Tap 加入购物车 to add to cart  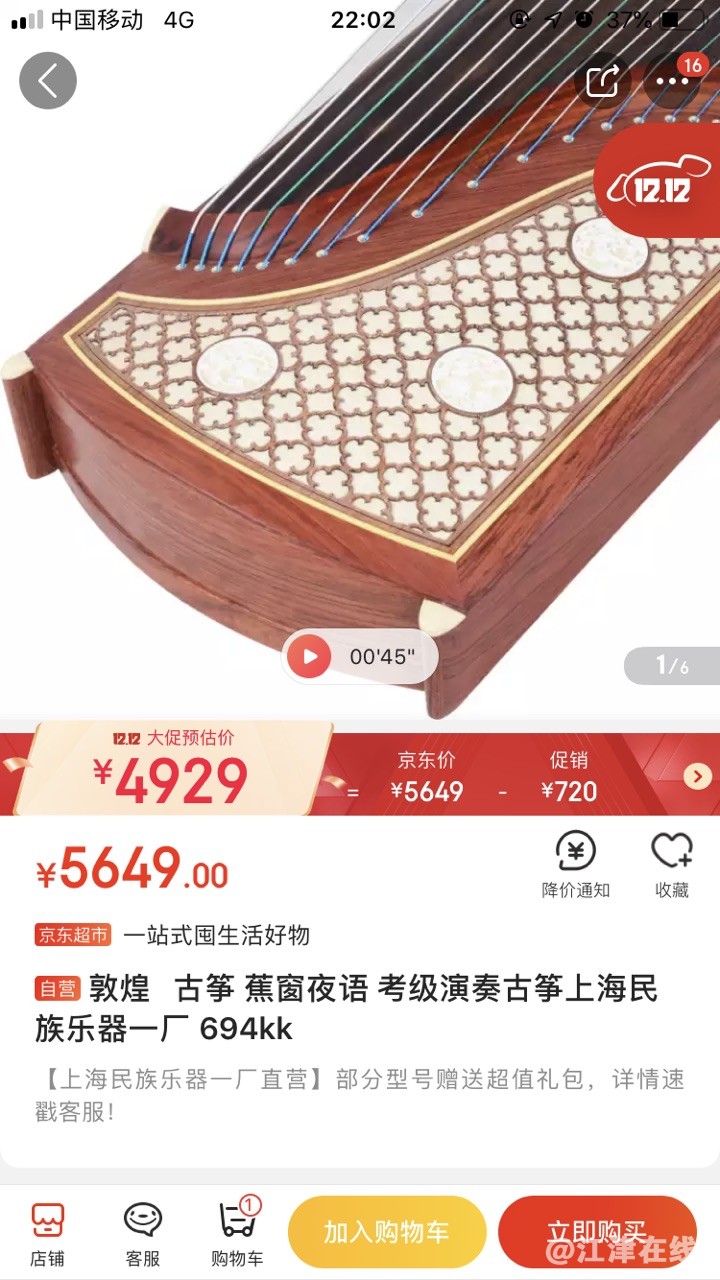pos(386,1232)
